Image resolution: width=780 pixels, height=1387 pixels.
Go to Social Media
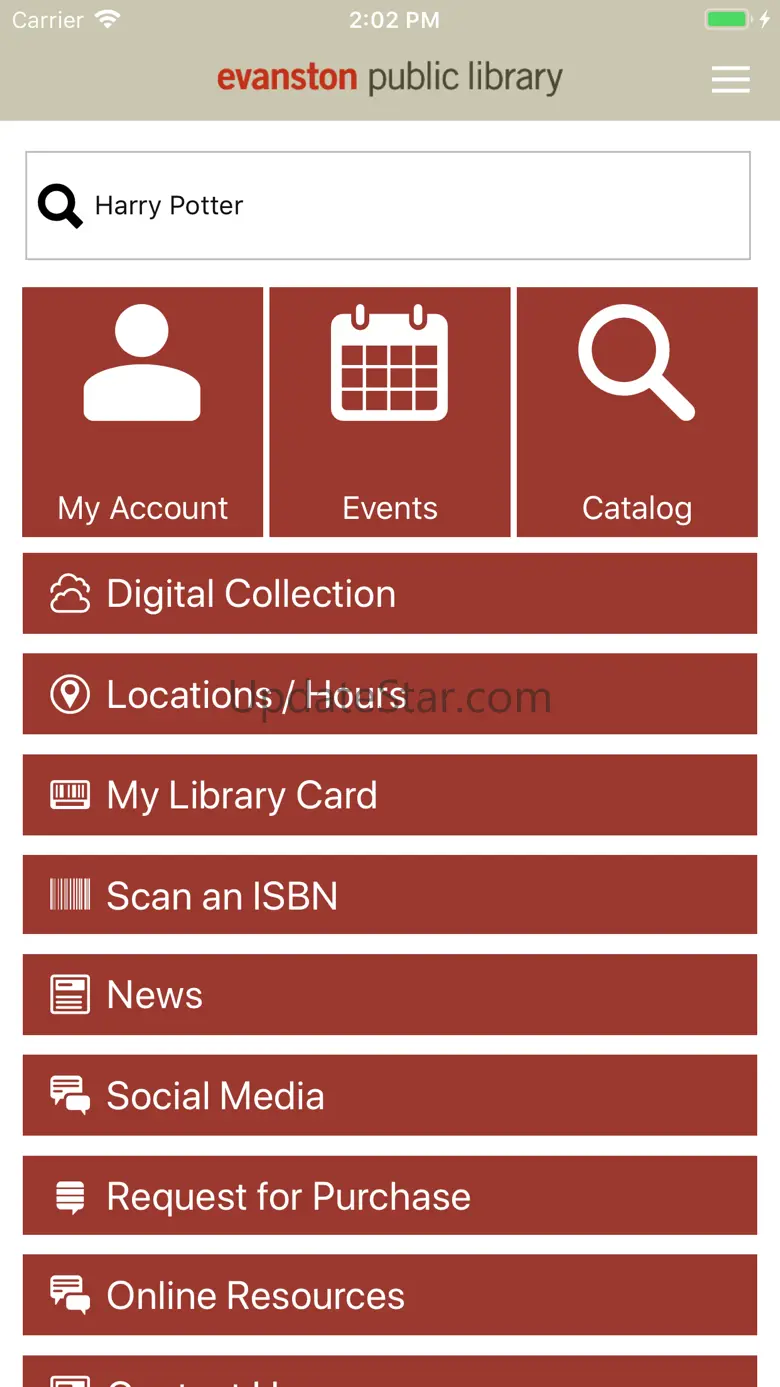[390, 1096]
